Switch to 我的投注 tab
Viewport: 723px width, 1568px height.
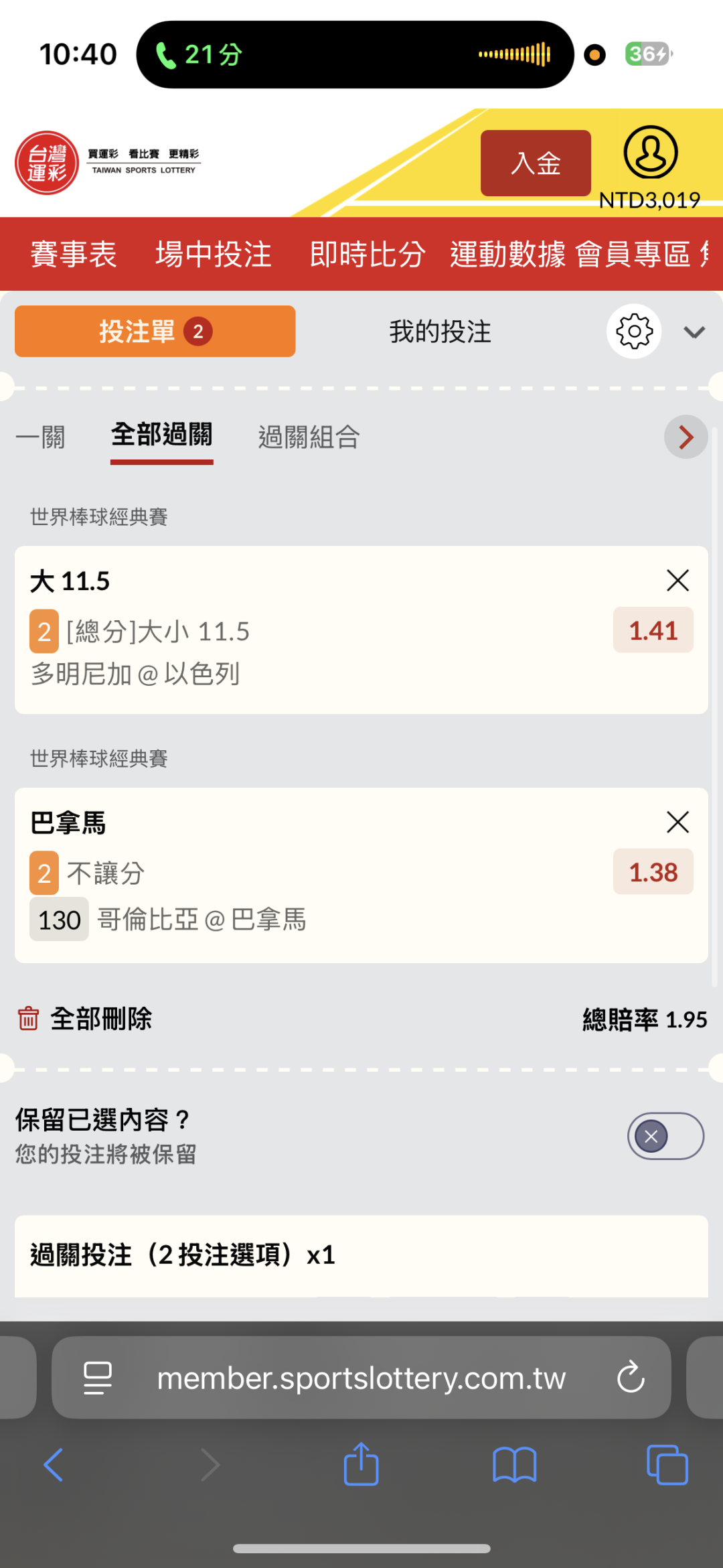[440, 332]
